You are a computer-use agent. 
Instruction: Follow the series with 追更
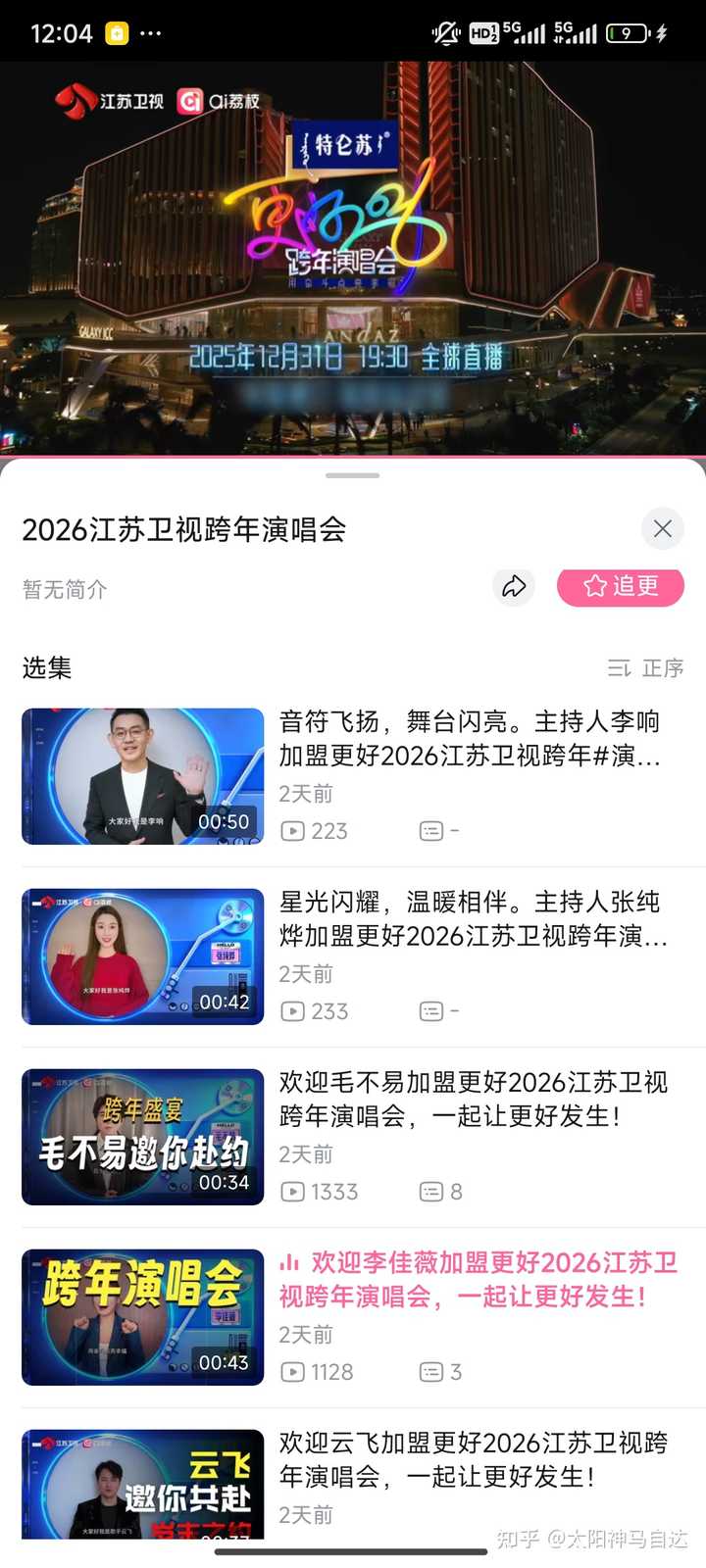[x=620, y=587]
